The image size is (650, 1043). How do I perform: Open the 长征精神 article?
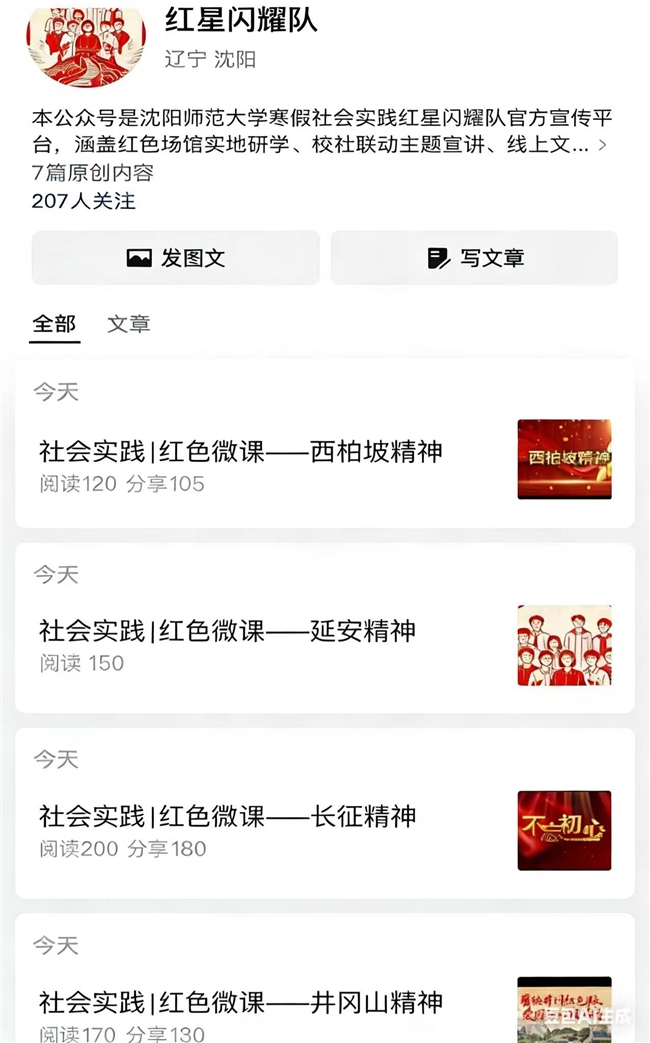coord(228,816)
